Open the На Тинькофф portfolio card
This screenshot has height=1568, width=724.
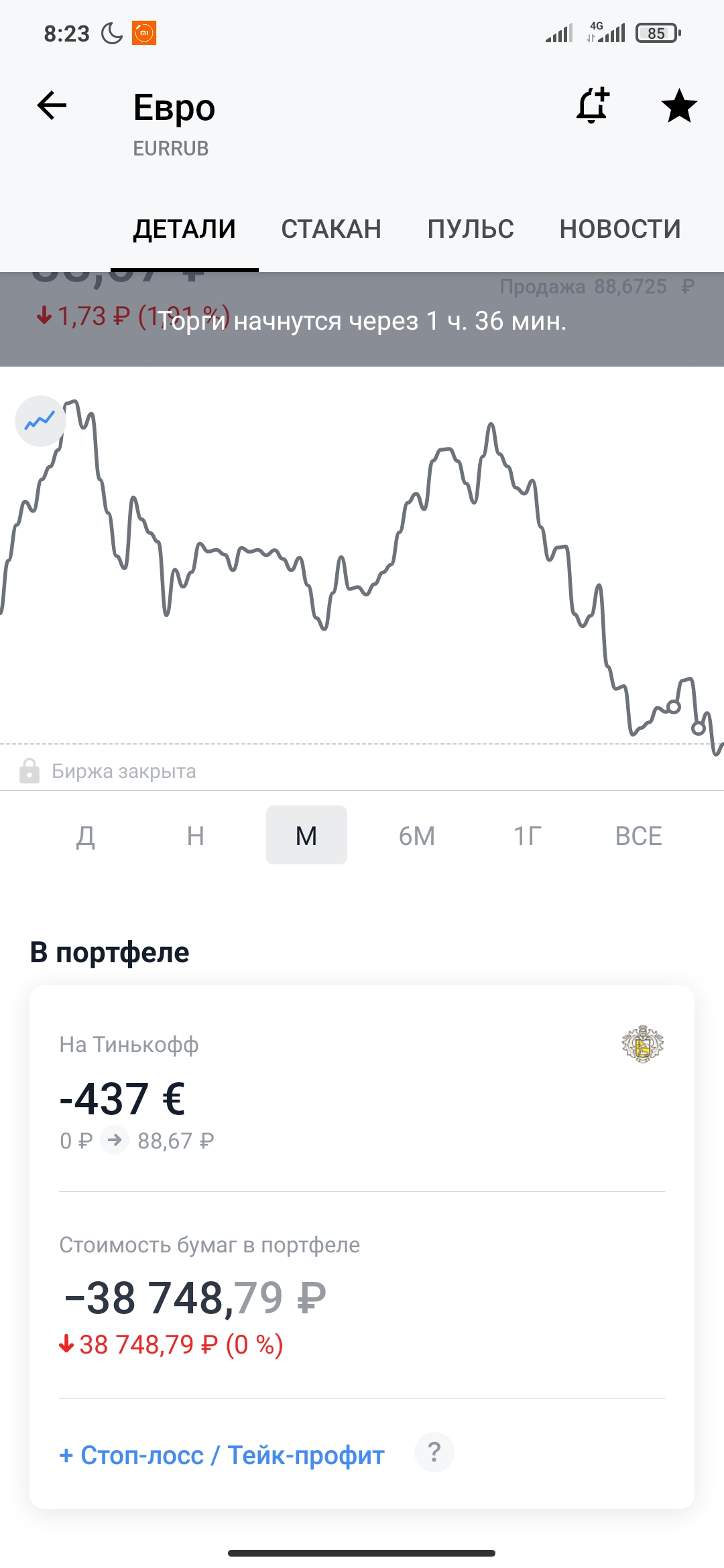point(362,1088)
